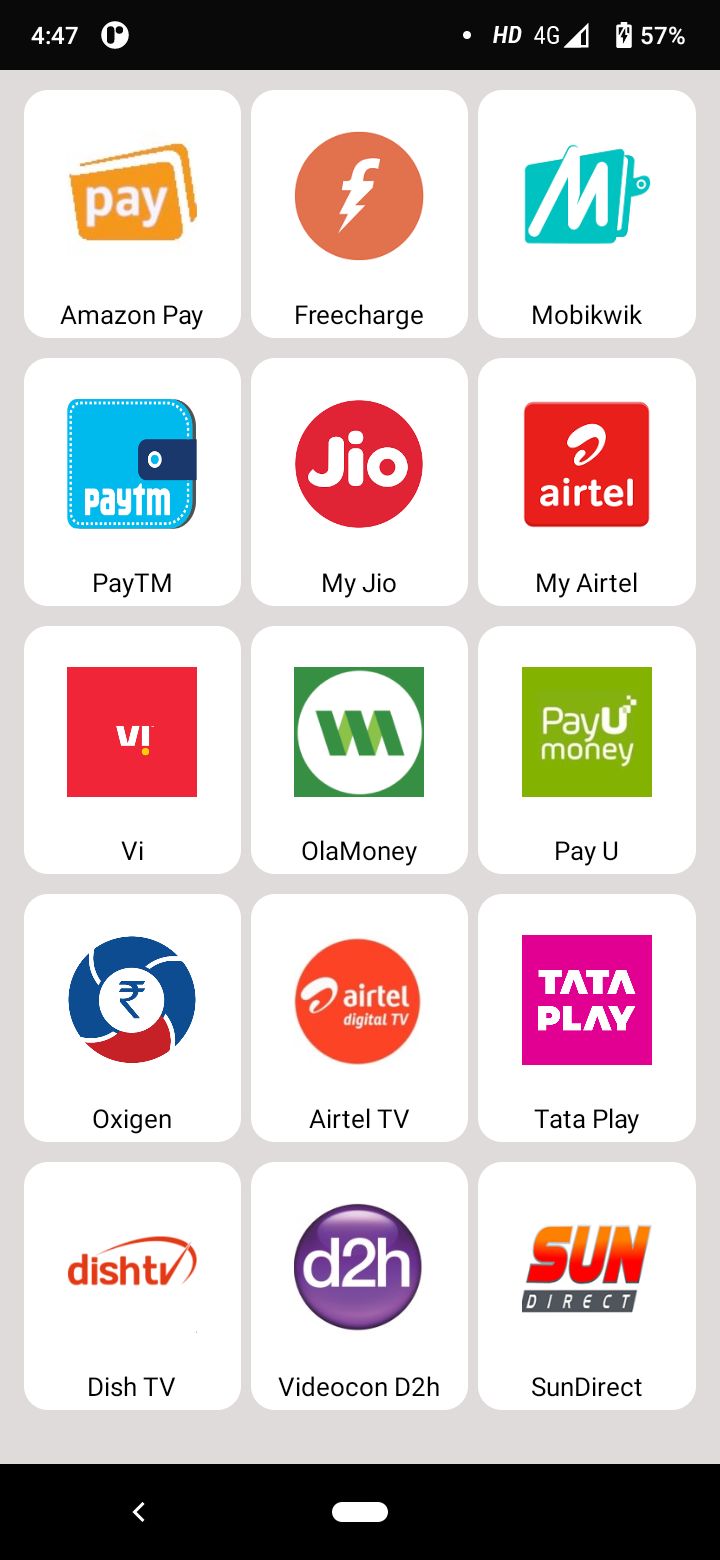Tap the My Airtel card
This screenshot has width=720, height=1560.
tap(587, 482)
